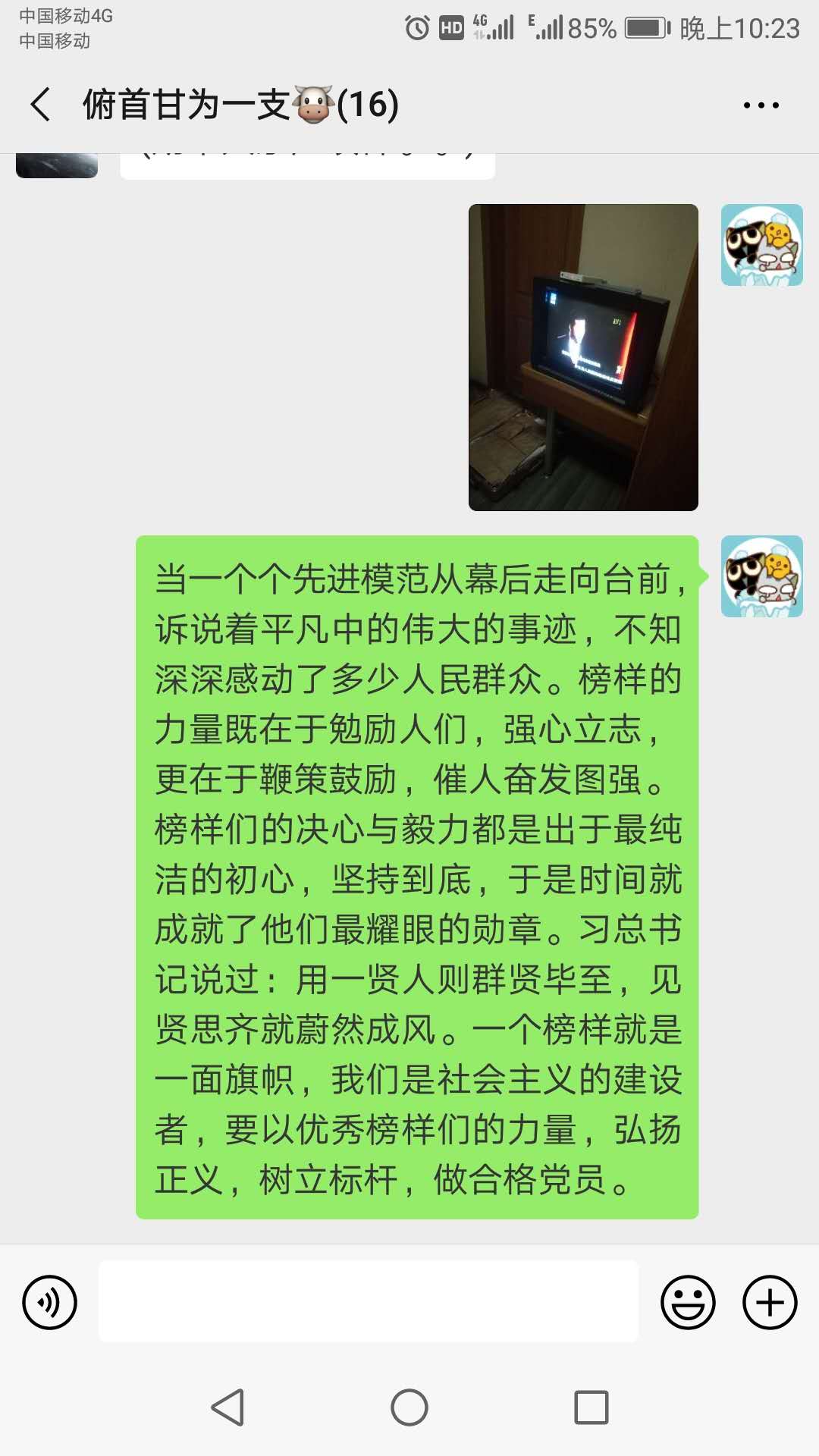Tap the avatar beside the long green message
The image size is (819, 1456).
[x=761, y=576]
